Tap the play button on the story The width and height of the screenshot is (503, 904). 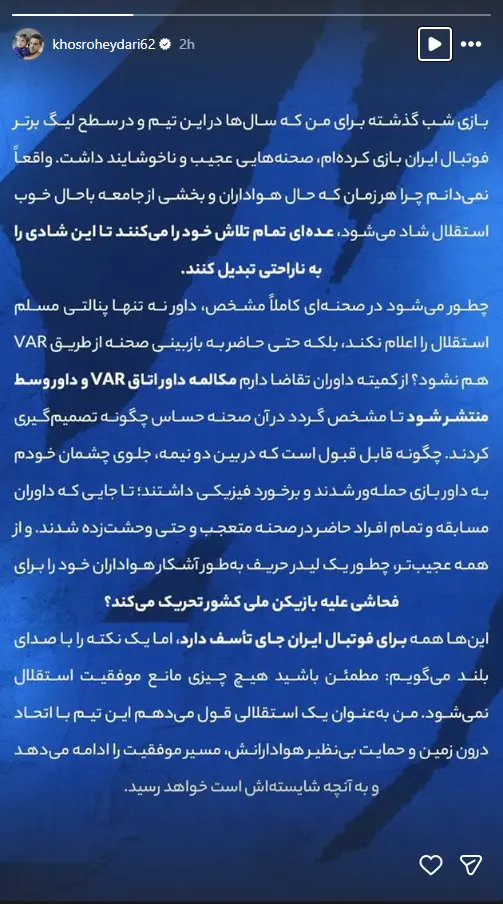coord(434,44)
